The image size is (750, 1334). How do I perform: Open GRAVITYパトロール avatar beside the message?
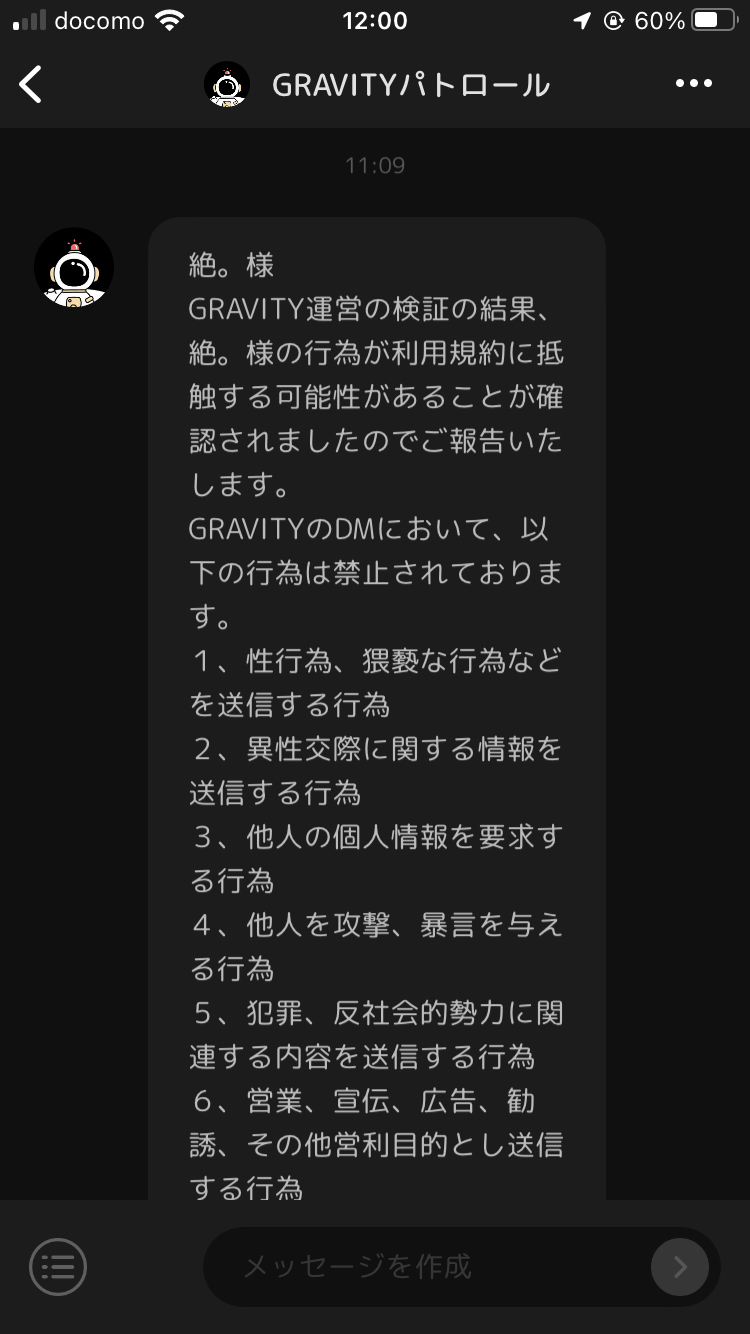74,268
